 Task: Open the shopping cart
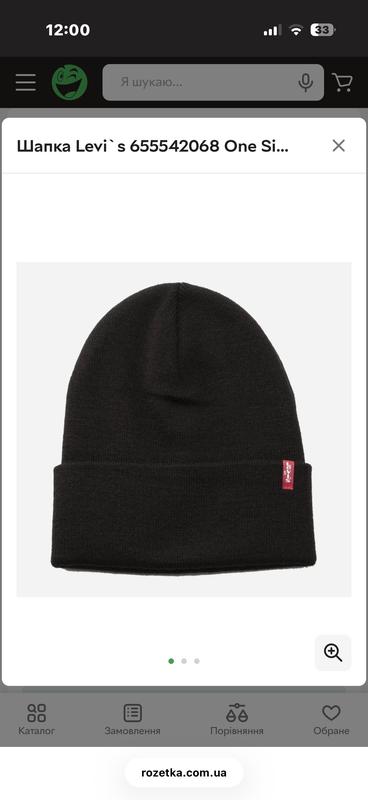pos(342,82)
